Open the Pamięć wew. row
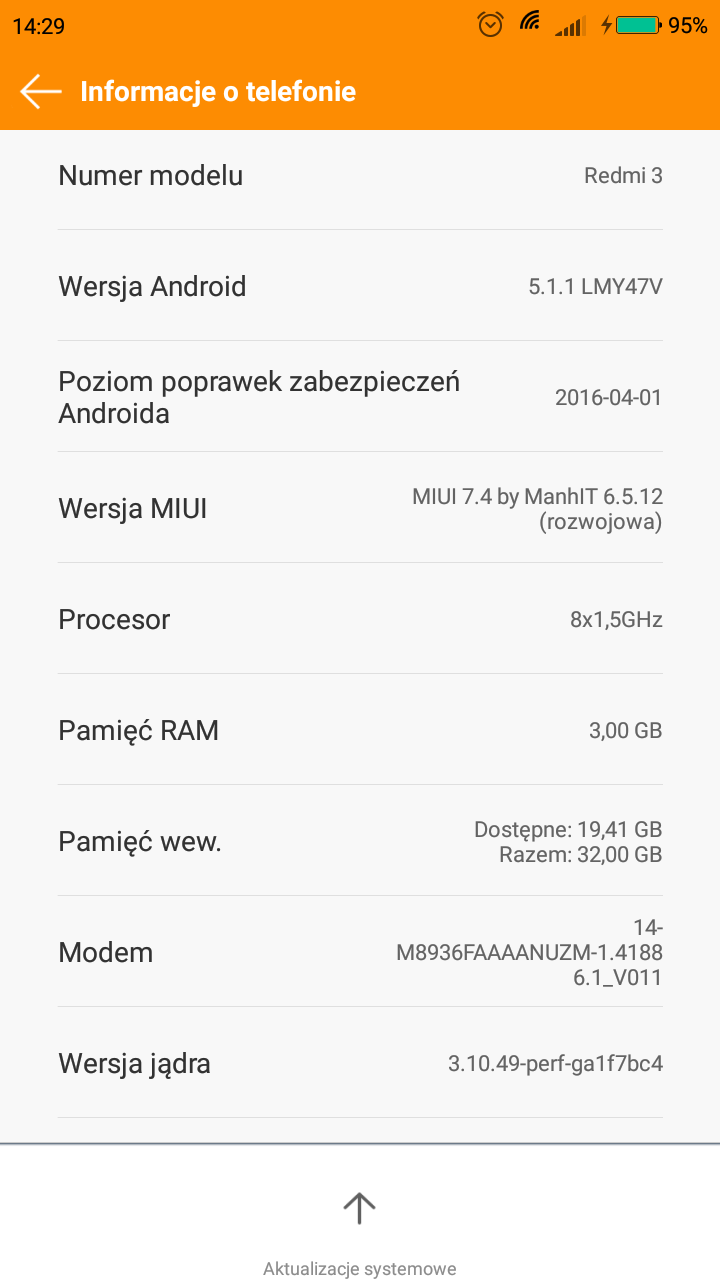 (x=360, y=841)
